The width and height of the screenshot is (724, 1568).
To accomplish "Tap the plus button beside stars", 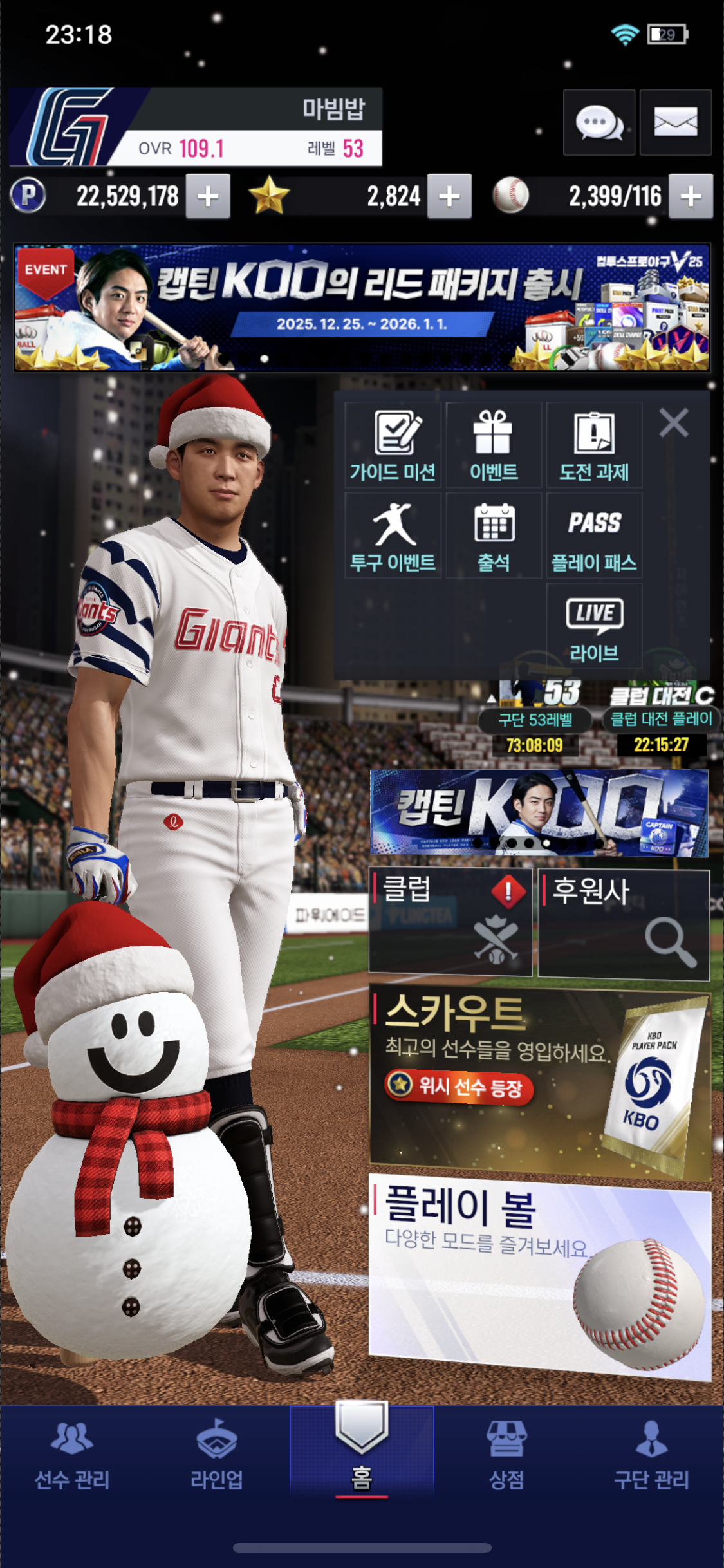I will [449, 196].
